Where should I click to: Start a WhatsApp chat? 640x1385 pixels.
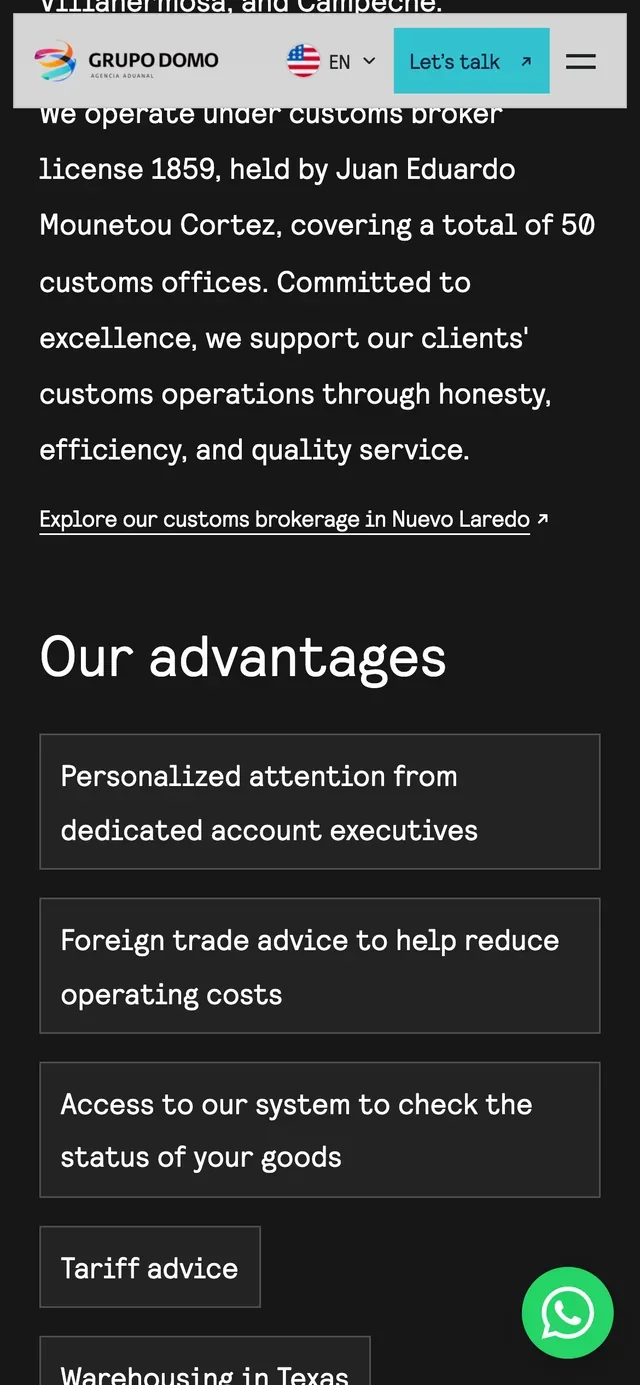coord(567,1313)
